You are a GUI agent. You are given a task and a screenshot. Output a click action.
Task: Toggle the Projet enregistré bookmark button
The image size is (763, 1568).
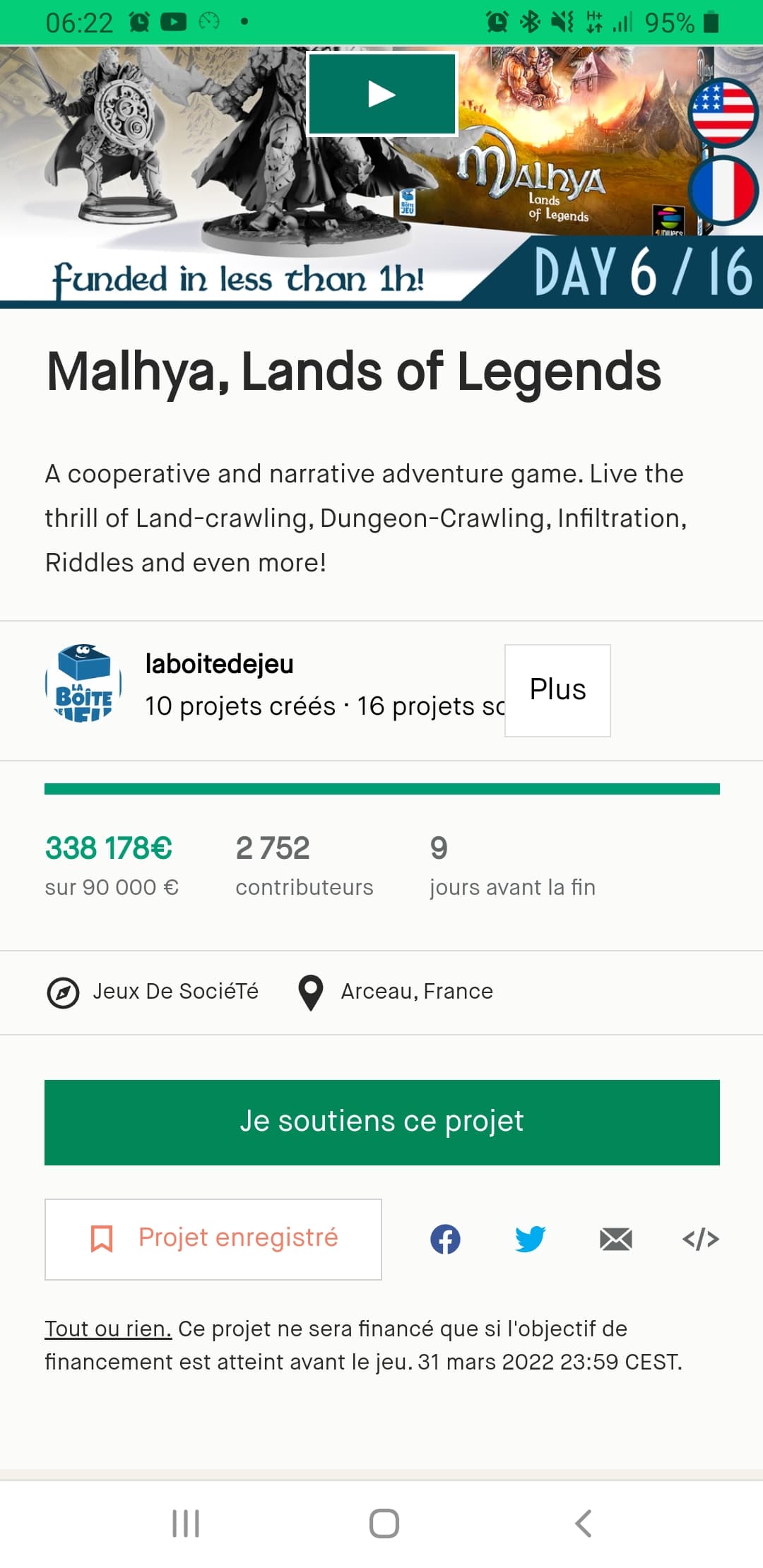(213, 1239)
